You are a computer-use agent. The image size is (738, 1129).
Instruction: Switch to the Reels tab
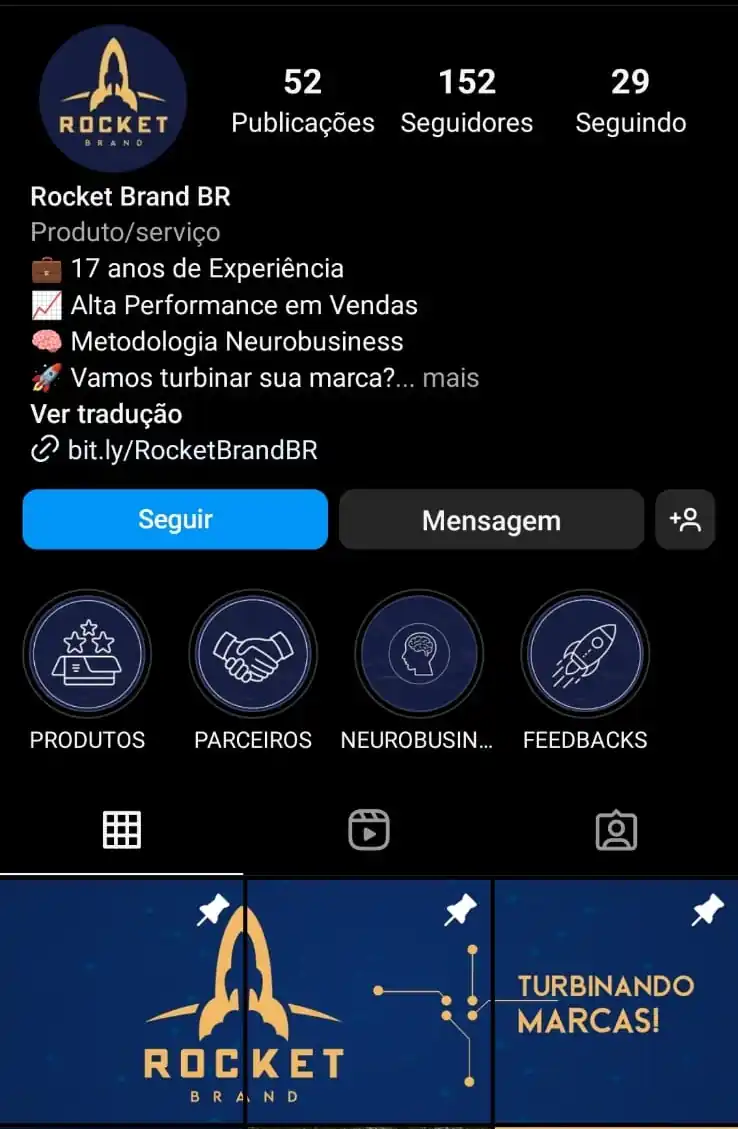[x=368, y=830]
